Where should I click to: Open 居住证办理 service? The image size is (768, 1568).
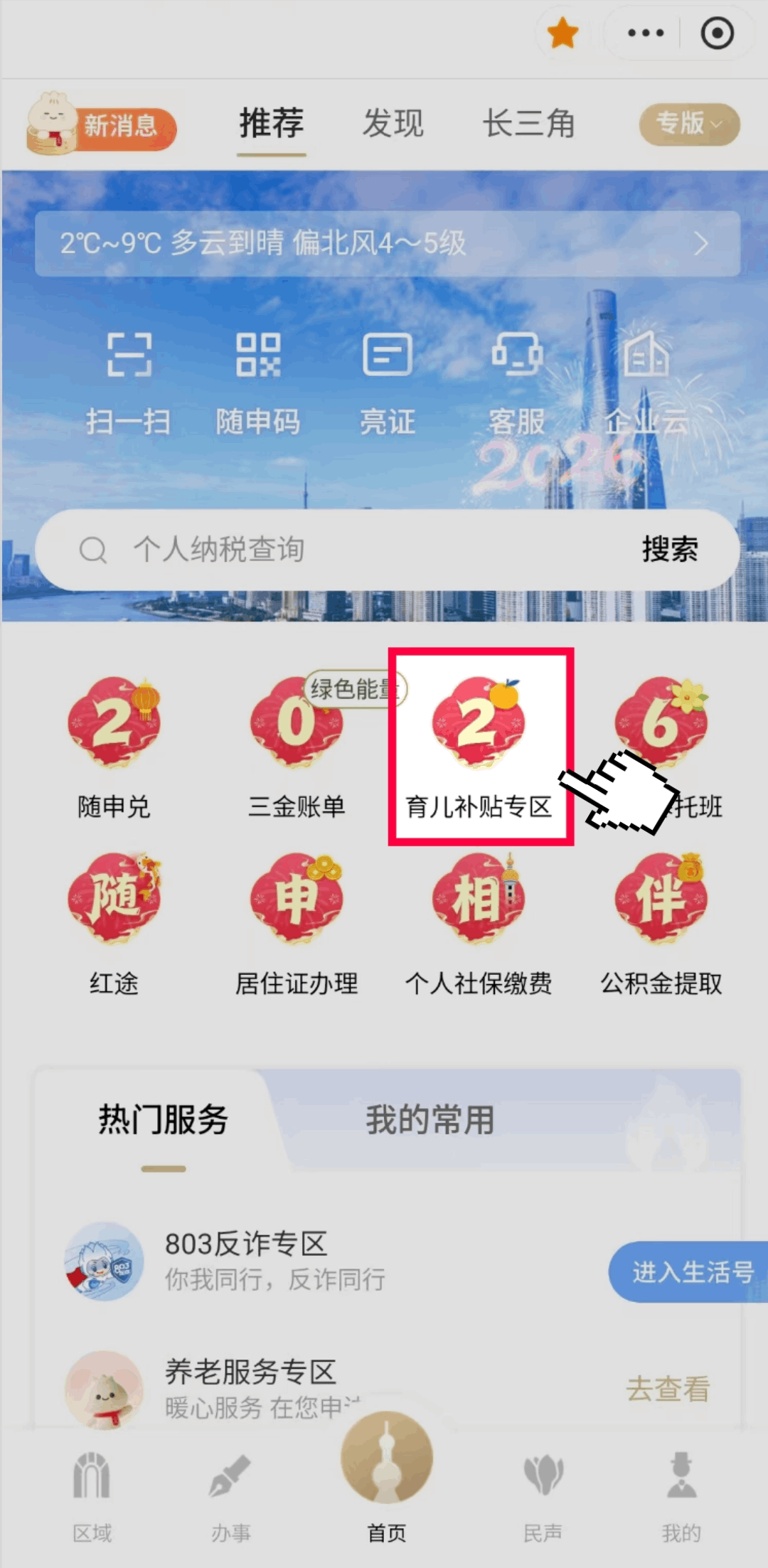point(296,924)
